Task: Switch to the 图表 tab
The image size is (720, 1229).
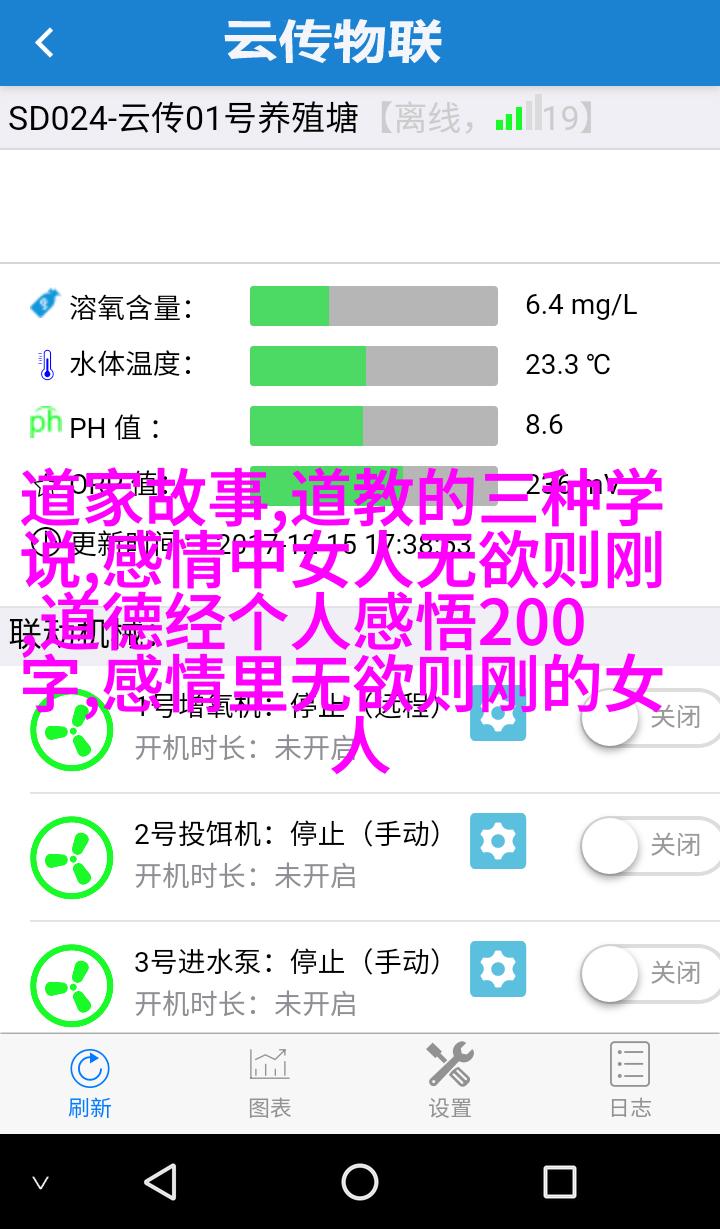Action: (x=270, y=1082)
